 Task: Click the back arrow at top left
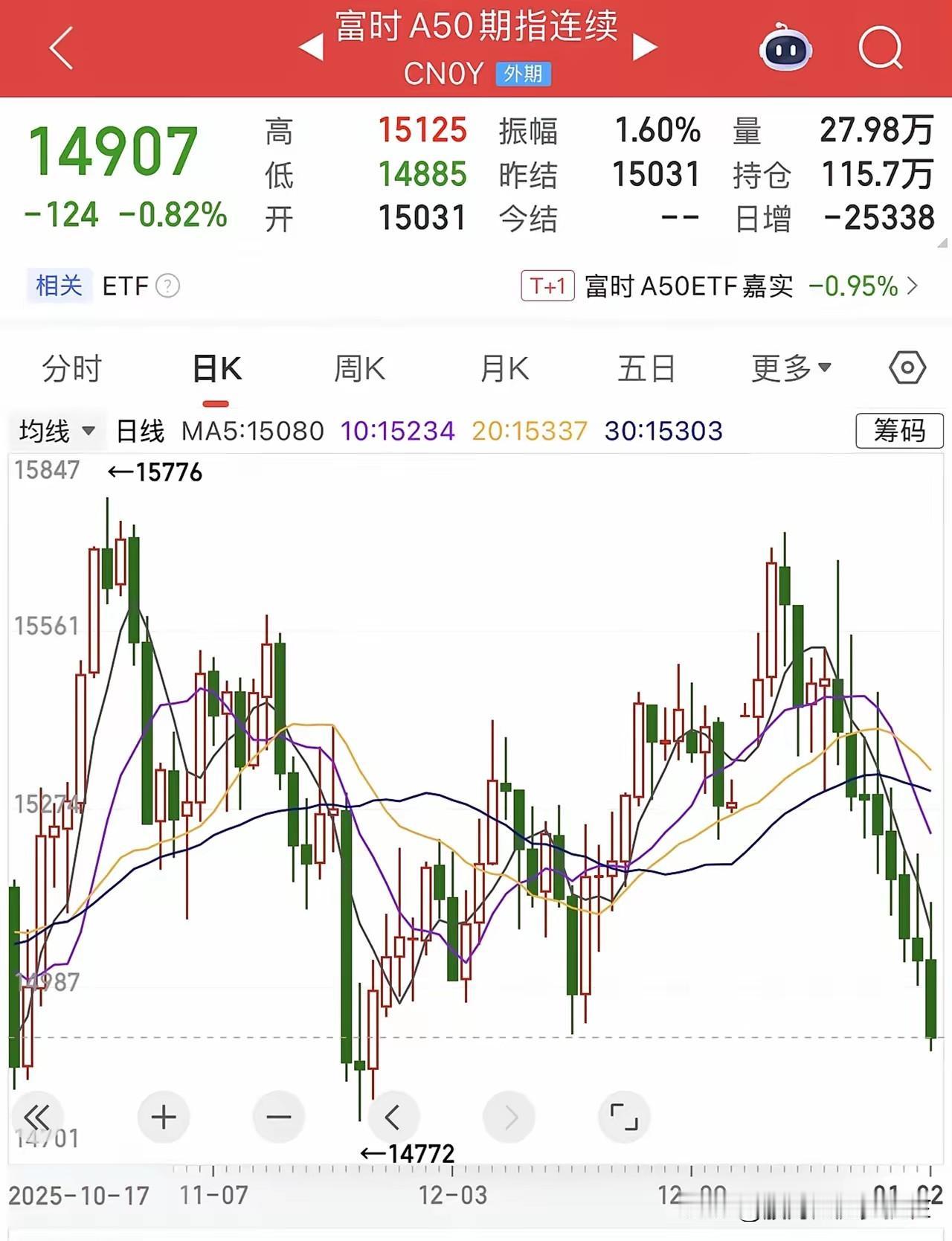pyautogui.click(x=59, y=47)
